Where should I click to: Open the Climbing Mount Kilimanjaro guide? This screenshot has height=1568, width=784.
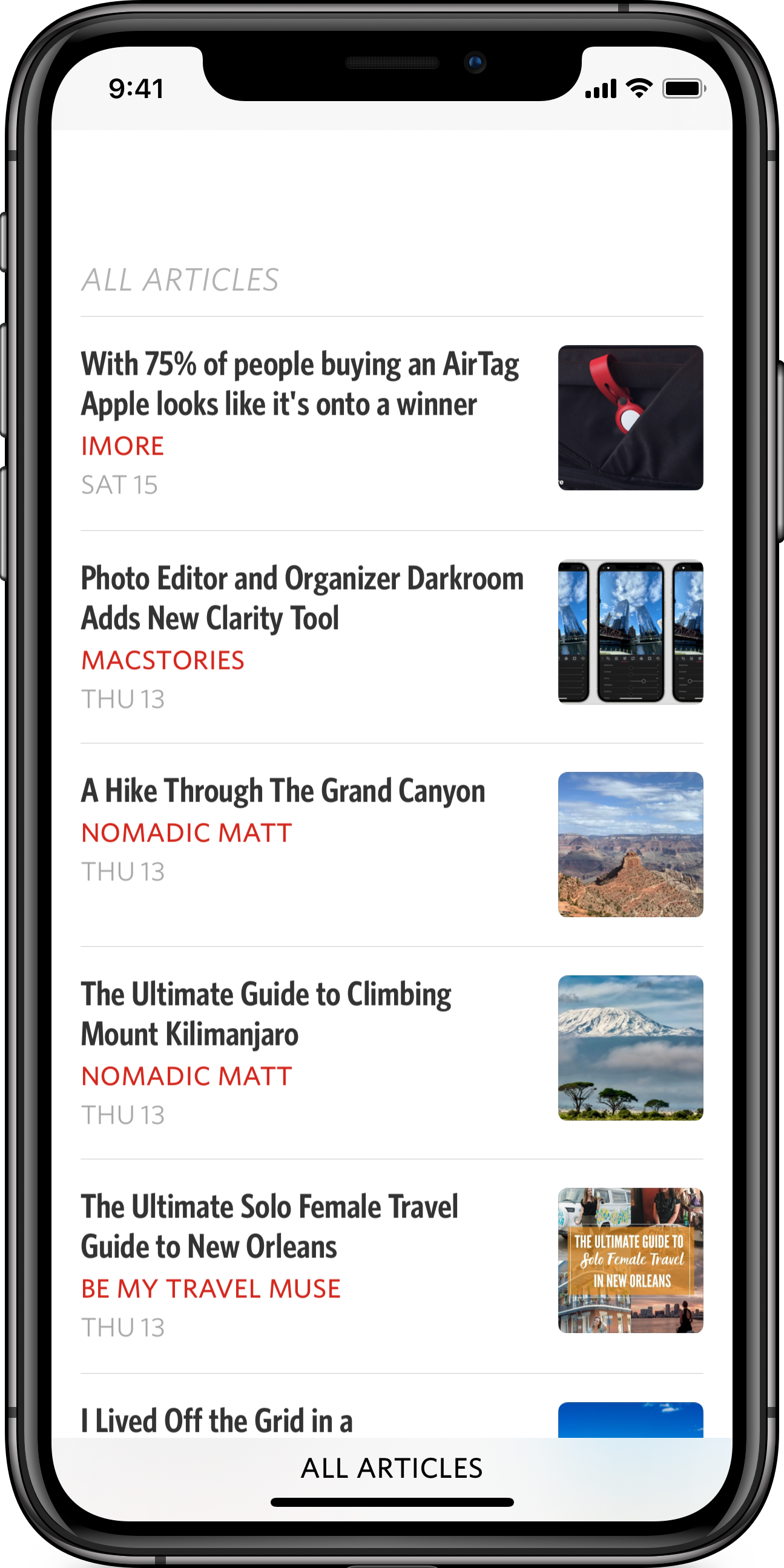point(266,1014)
